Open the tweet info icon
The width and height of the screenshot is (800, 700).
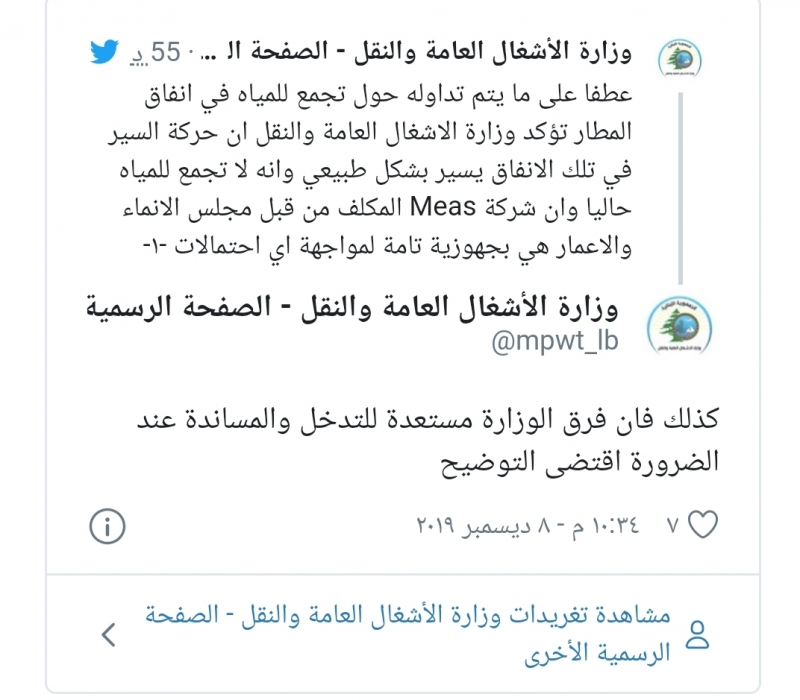(x=108, y=525)
